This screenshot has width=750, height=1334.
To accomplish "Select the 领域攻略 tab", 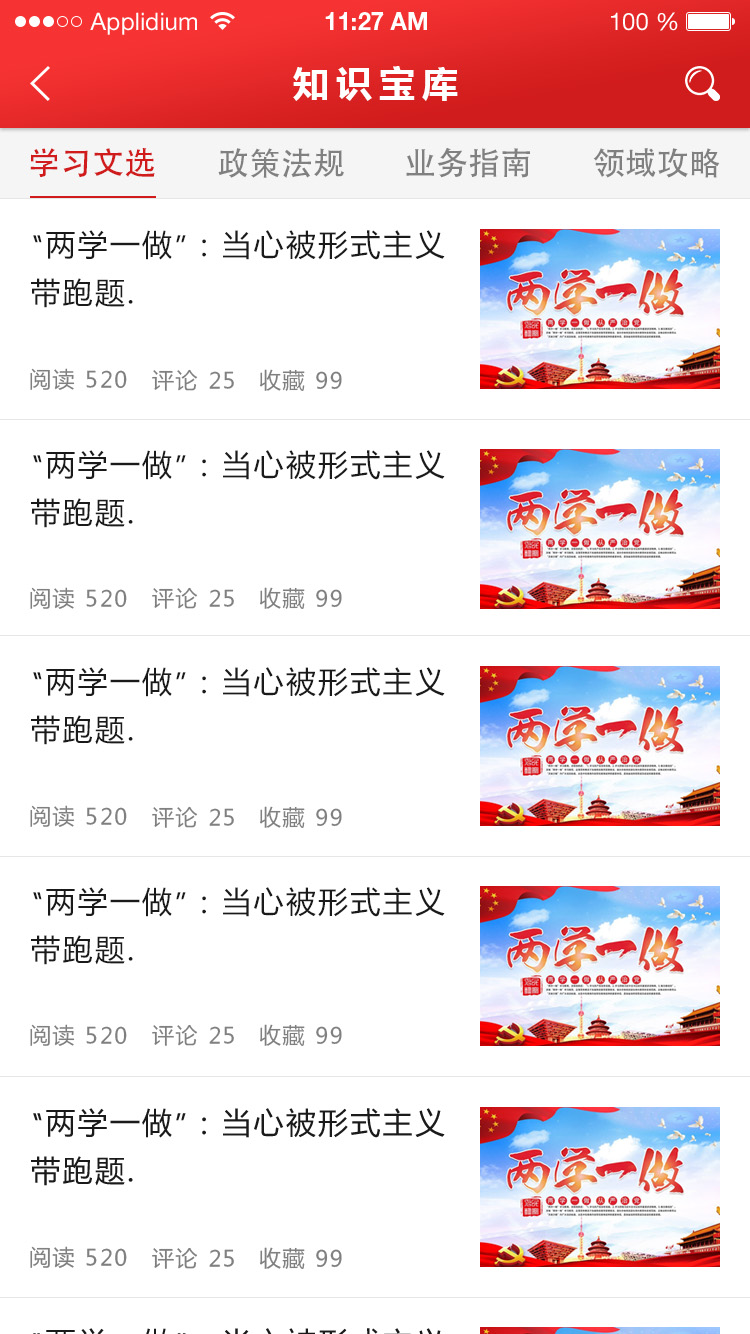I will (x=656, y=164).
